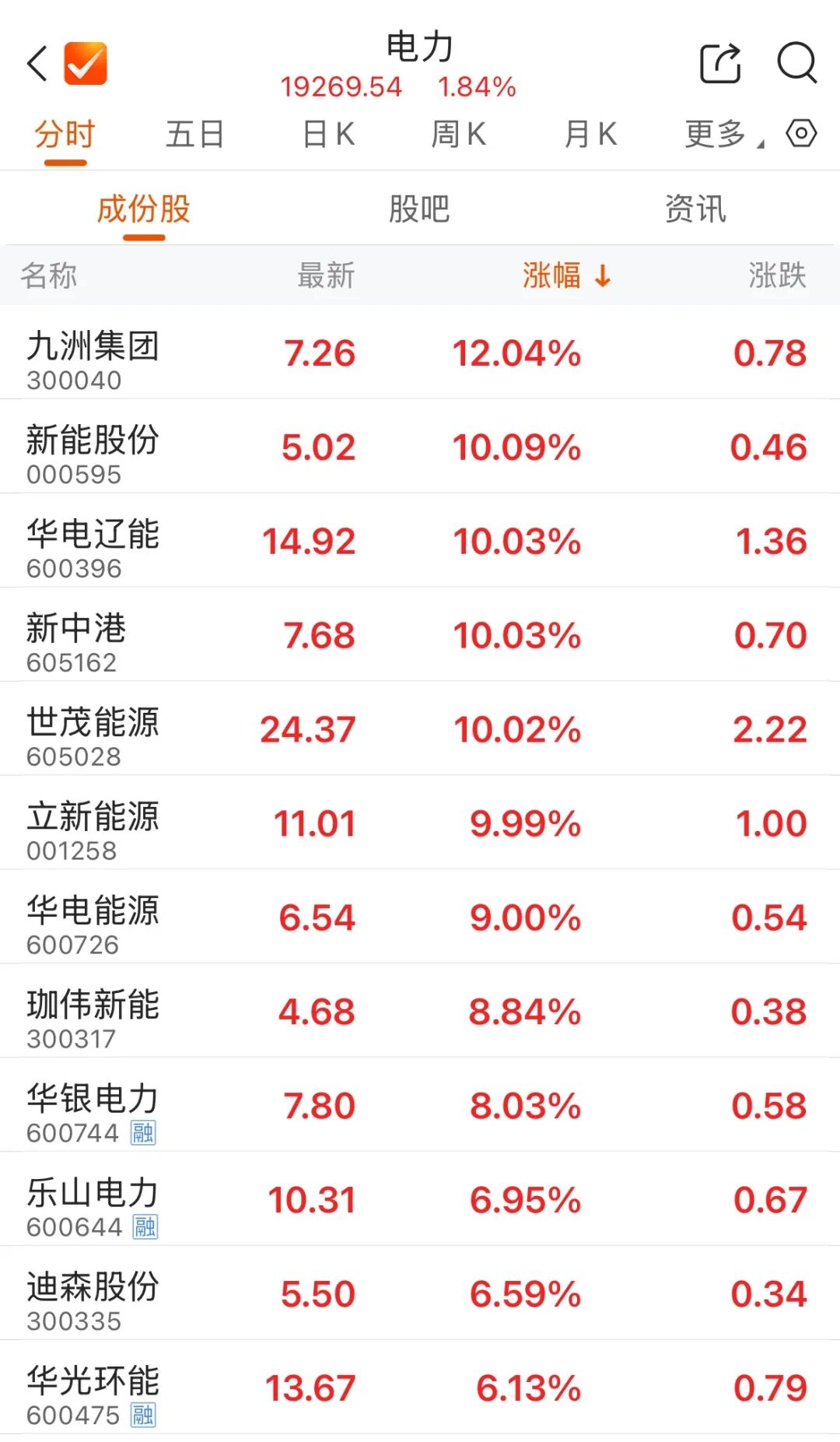
Task: Sort the list by 涨幅 column
Action: (566, 275)
